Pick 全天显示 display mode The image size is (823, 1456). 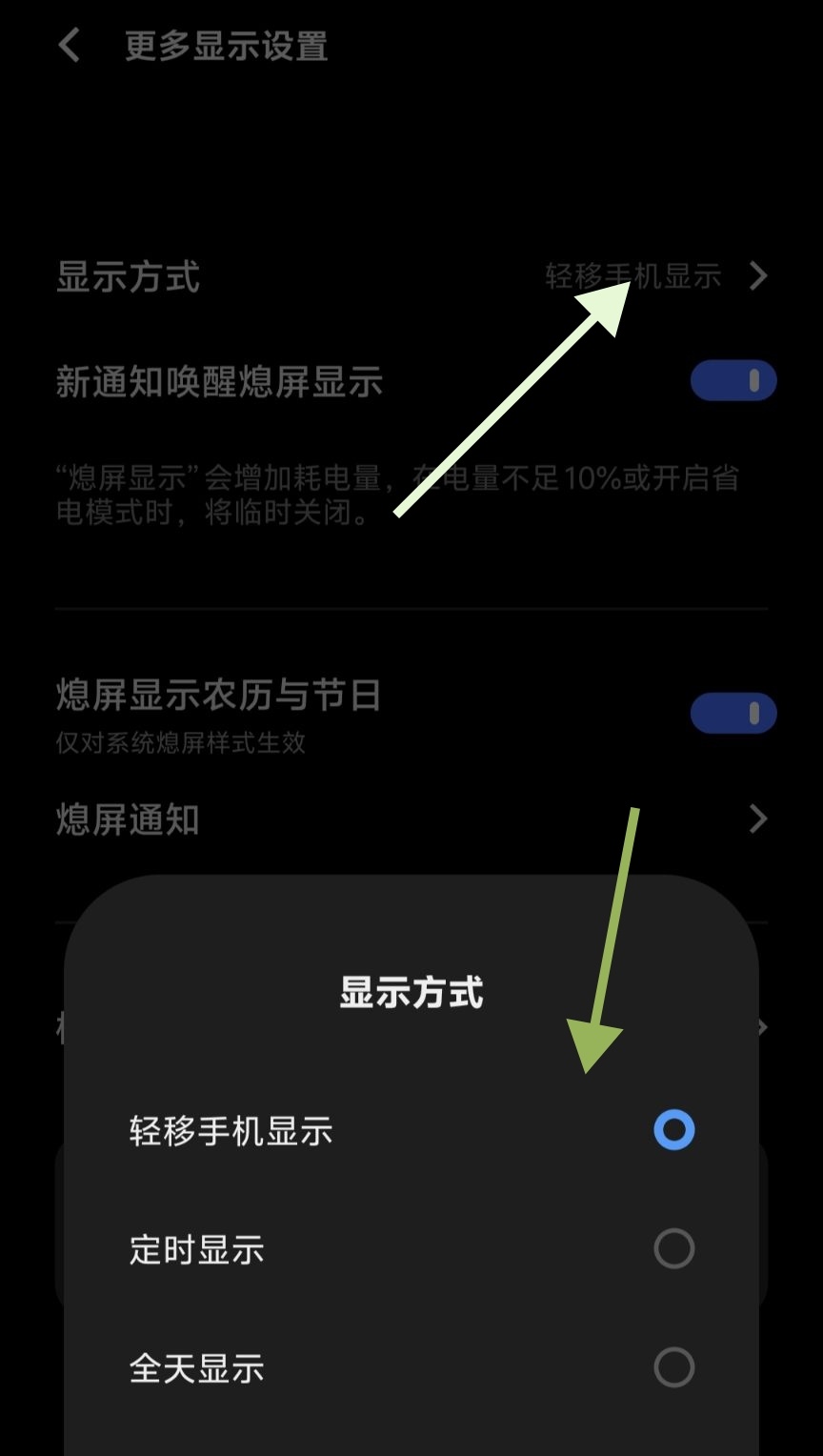[x=673, y=1367]
